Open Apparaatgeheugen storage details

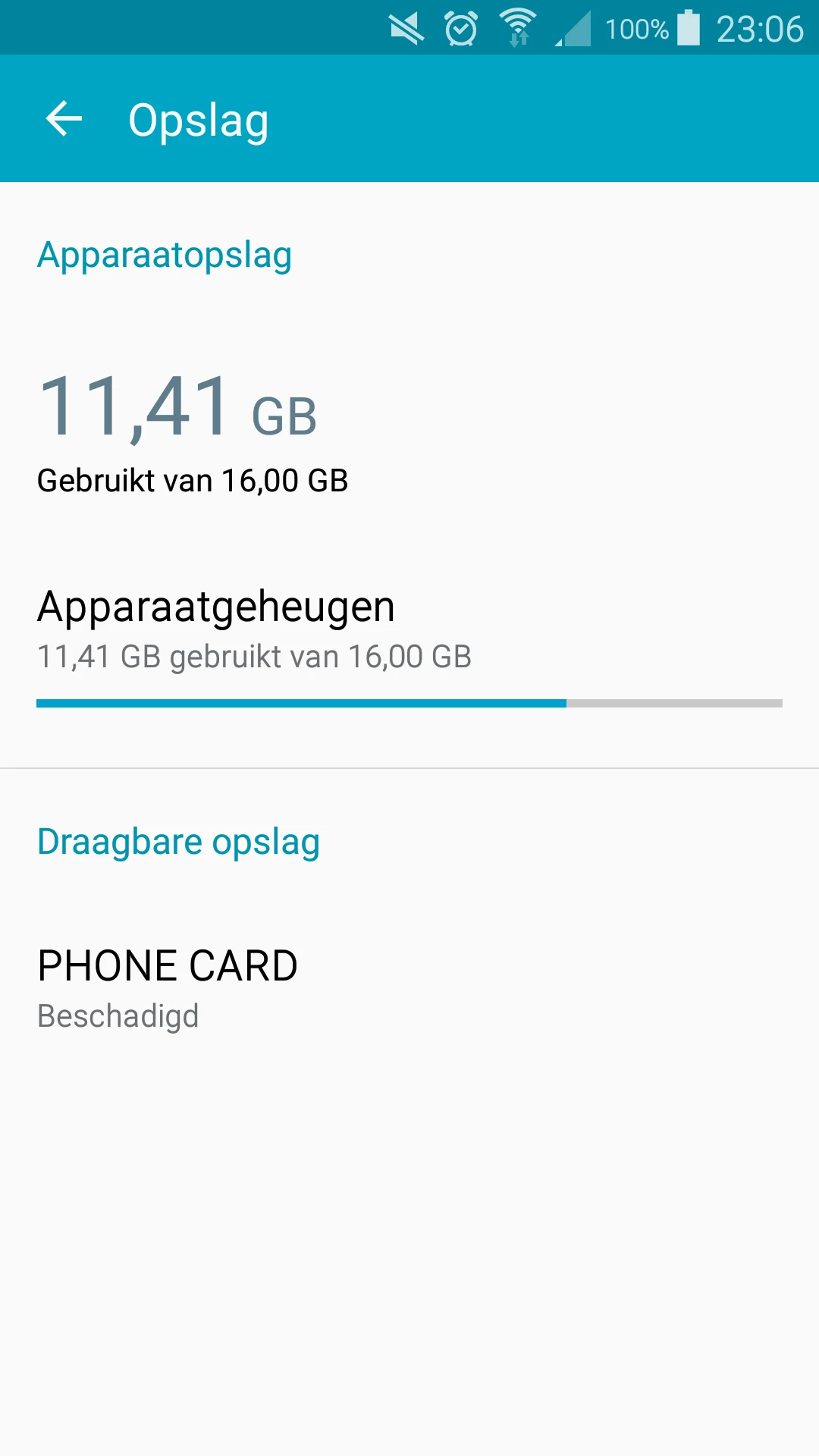click(x=408, y=643)
